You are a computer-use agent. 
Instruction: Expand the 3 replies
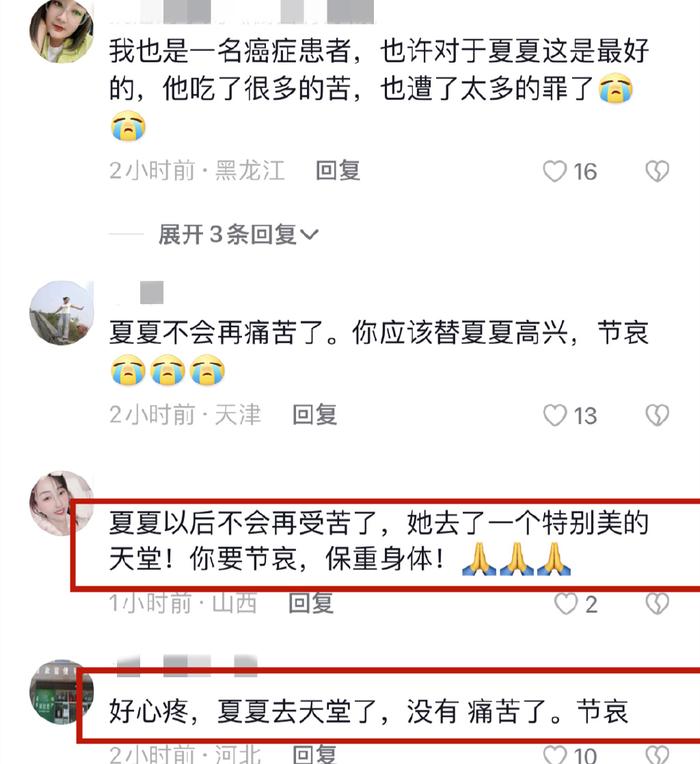[x=238, y=235]
